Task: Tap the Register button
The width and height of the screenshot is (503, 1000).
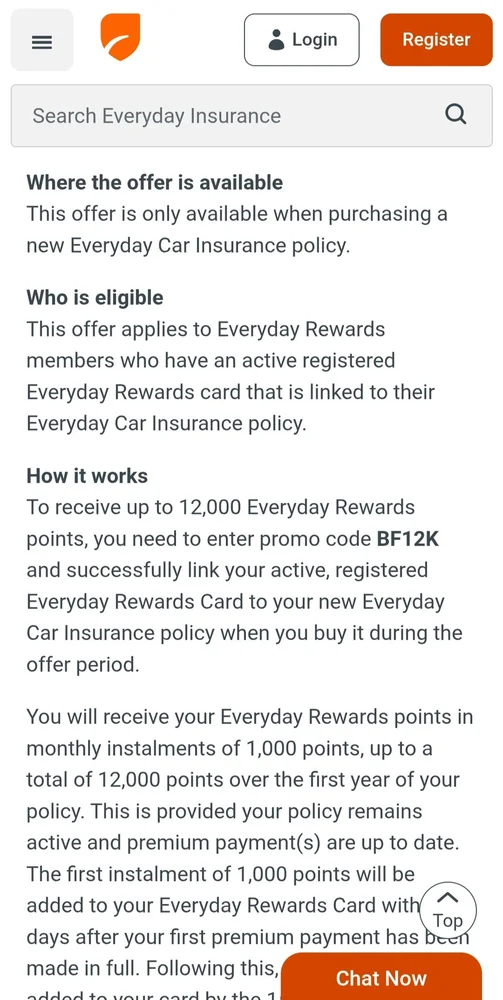Action: tap(437, 40)
